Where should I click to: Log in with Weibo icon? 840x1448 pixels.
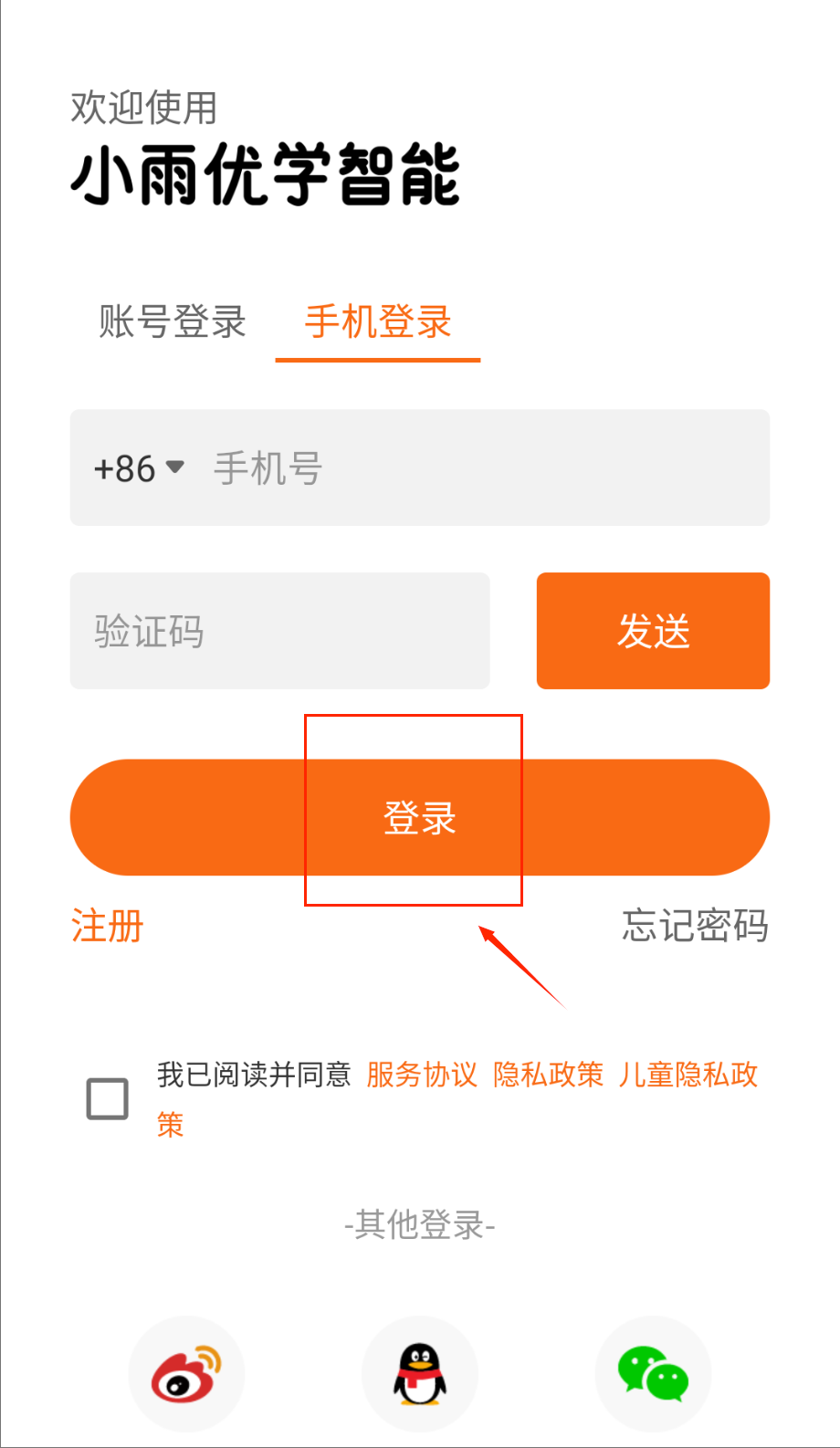point(186,1374)
